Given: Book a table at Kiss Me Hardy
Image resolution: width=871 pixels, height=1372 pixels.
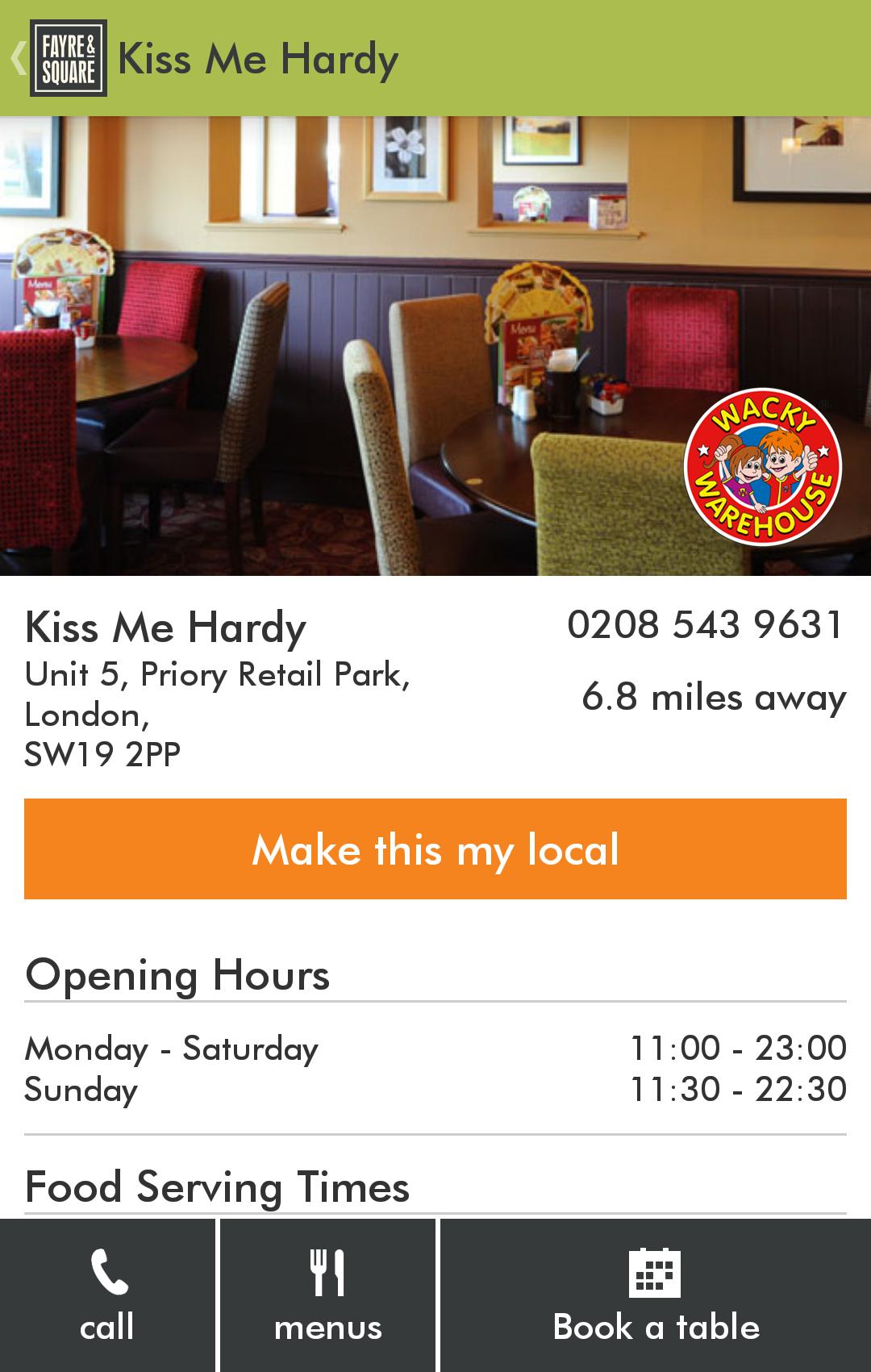Looking at the screenshot, I should tap(656, 1295).
